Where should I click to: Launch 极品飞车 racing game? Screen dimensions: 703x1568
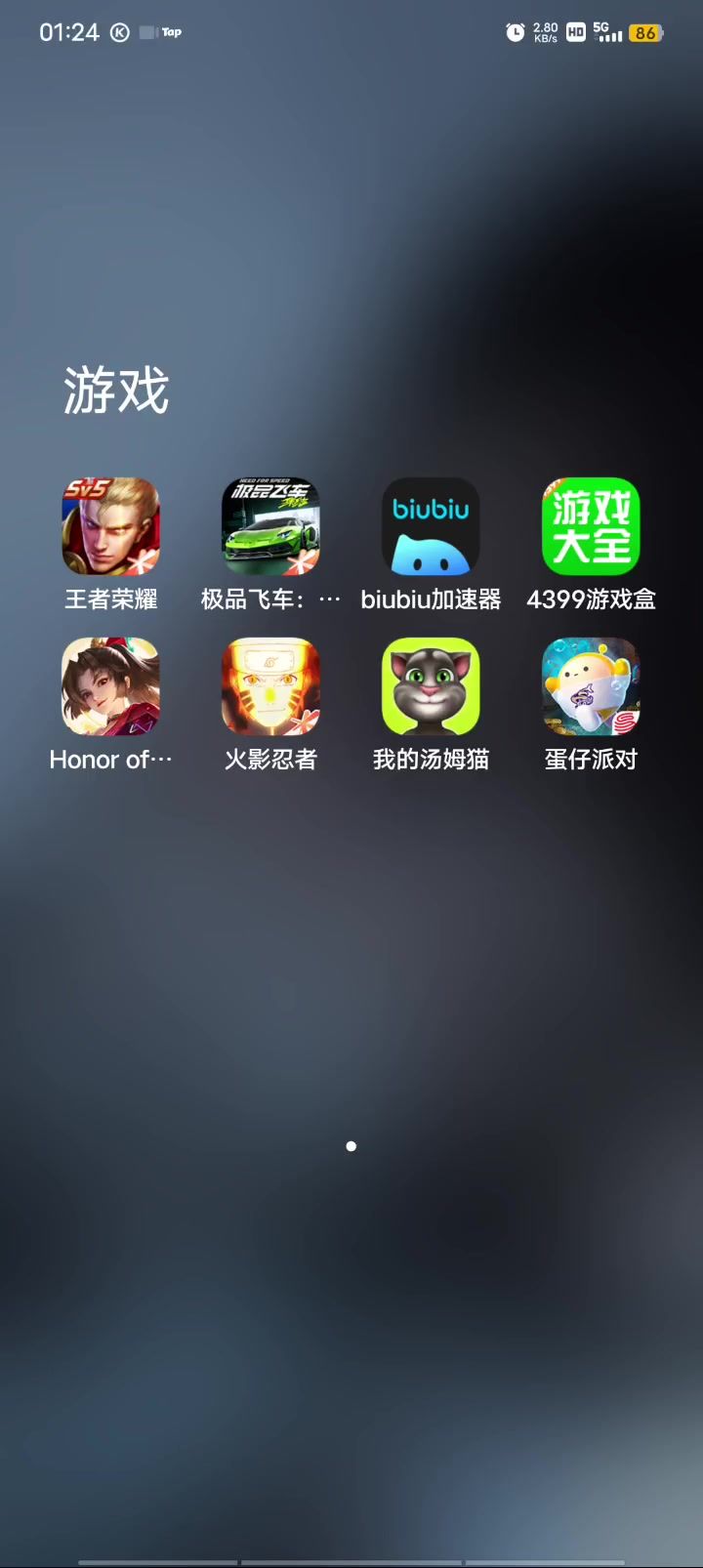[x=270, y=526]
